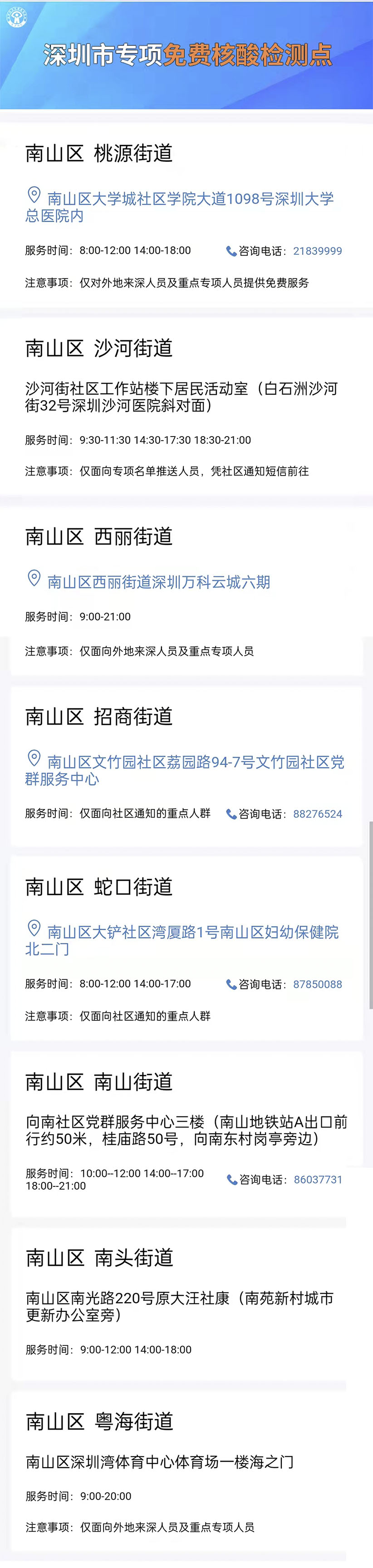The height and width of the screenshot is (1568, 373).
Task: Dial Zhaoshang phone number 88276524
Action: pyautogui.click(x=317, y=814)
